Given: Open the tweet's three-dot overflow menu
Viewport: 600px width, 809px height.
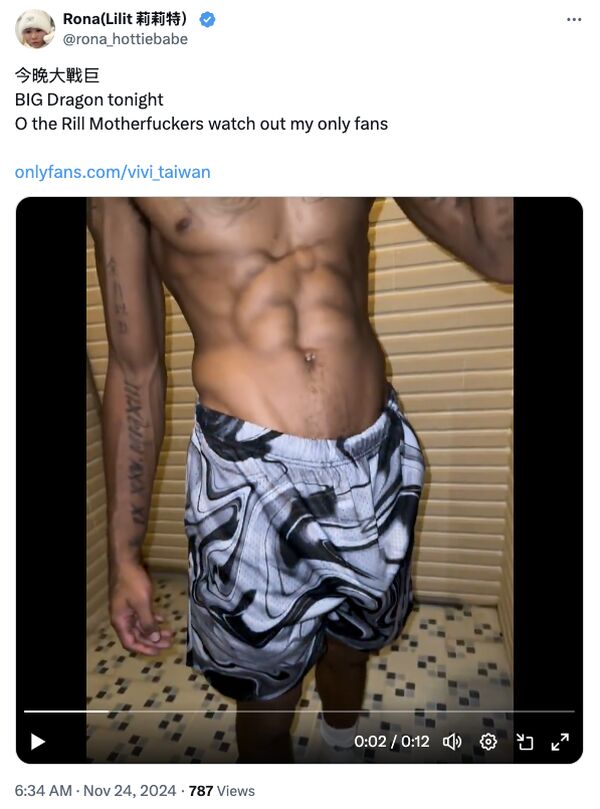Looking at the screenshot, I should (x=573, y=20).
